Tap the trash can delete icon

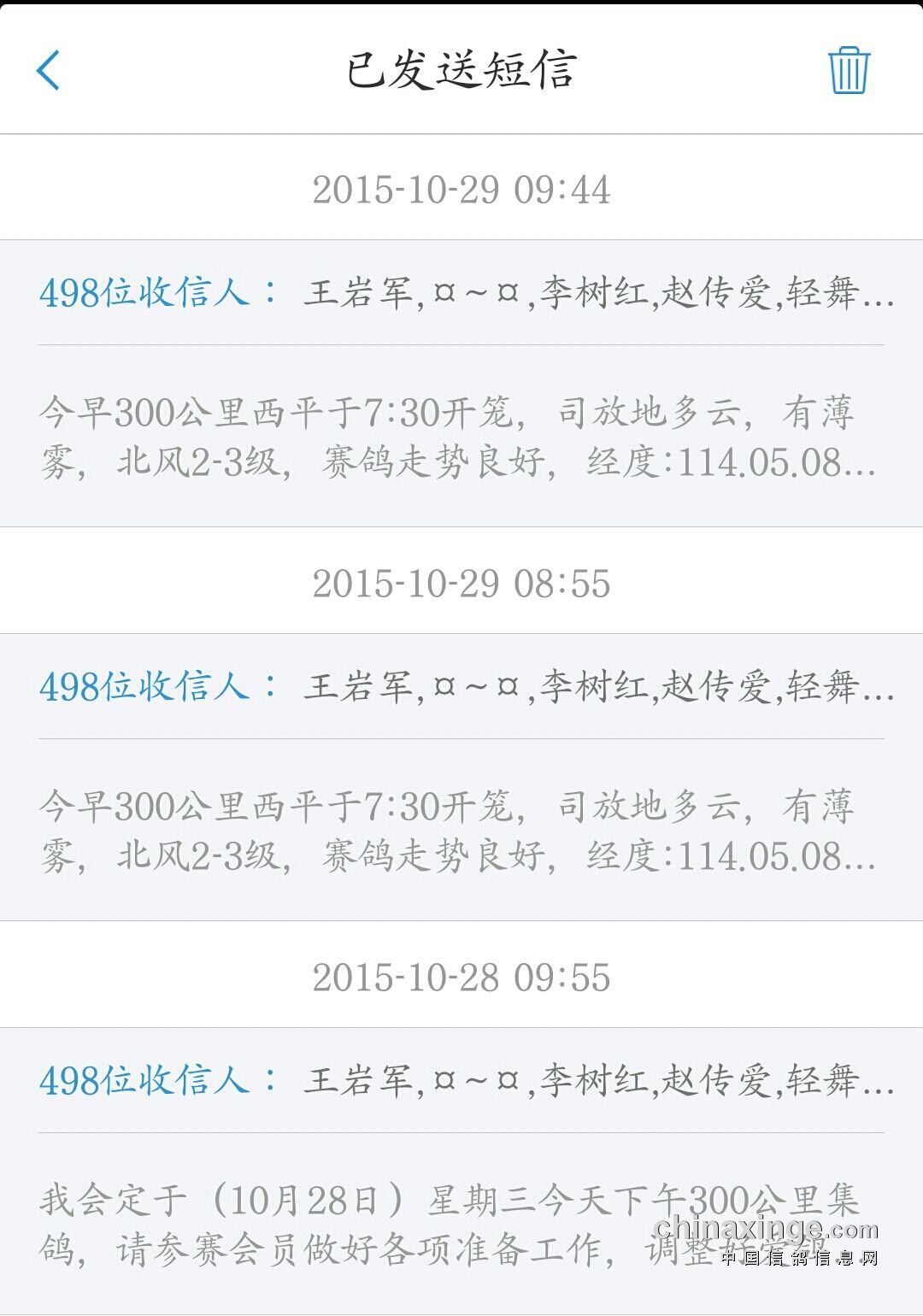point(848,70)
